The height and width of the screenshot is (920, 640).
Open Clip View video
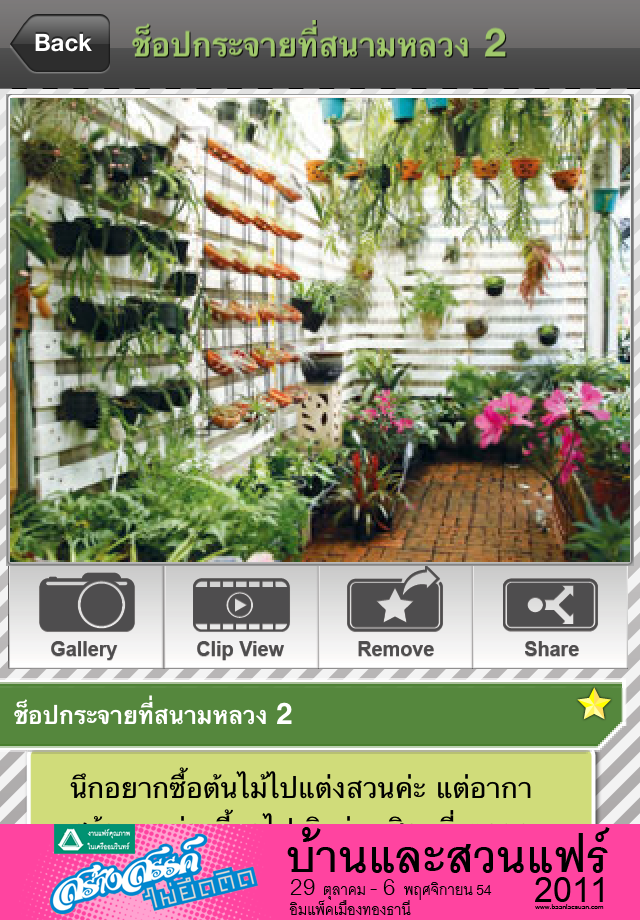pos(240,617)
